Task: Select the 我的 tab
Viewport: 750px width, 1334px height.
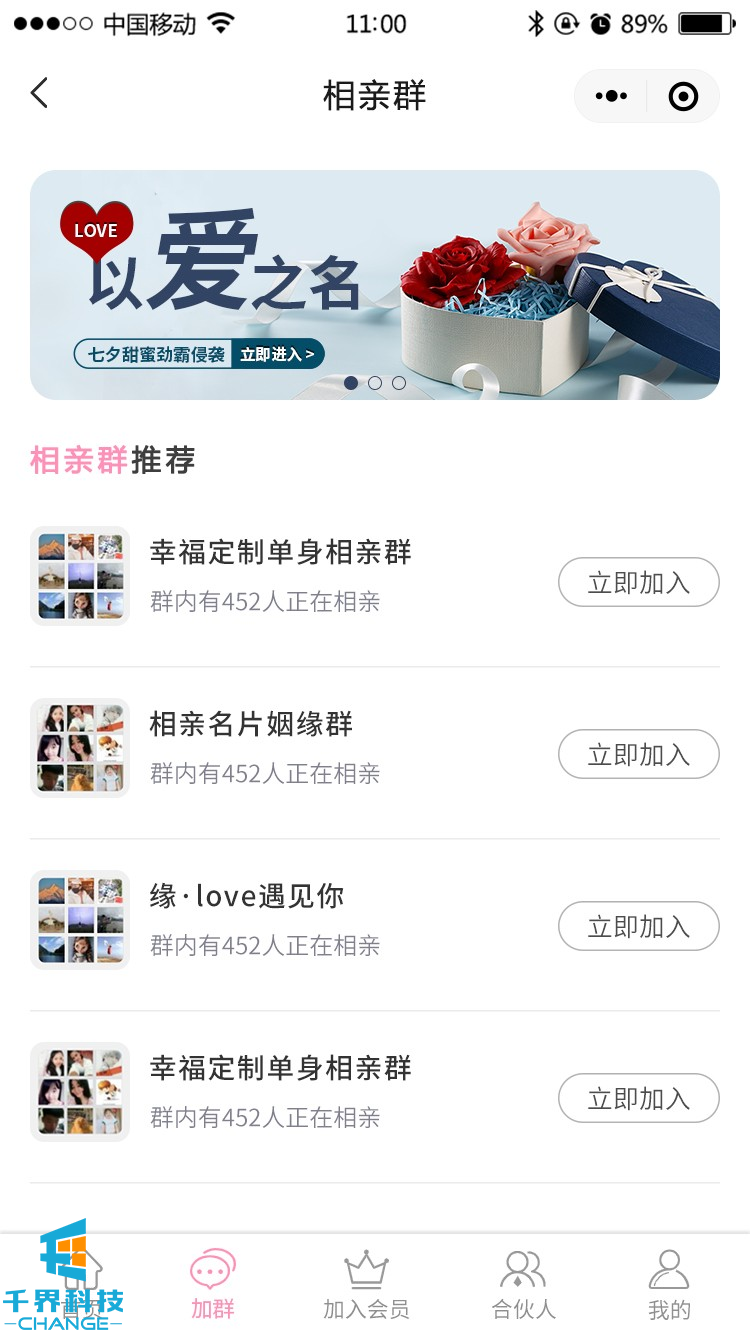Action: 669,1284
